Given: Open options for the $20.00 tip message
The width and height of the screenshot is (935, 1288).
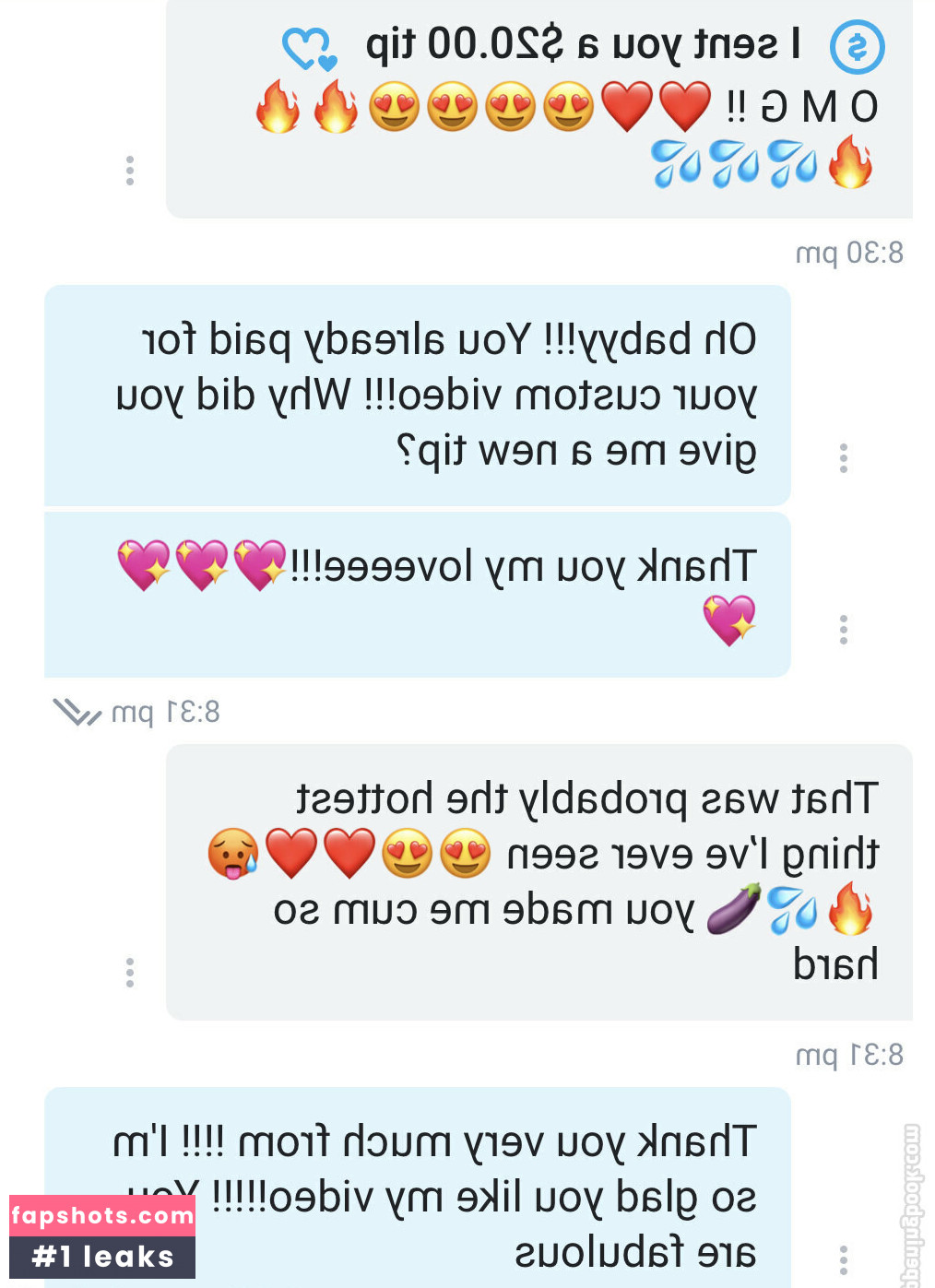Looking at the screenshot, I should click(130, 170).
